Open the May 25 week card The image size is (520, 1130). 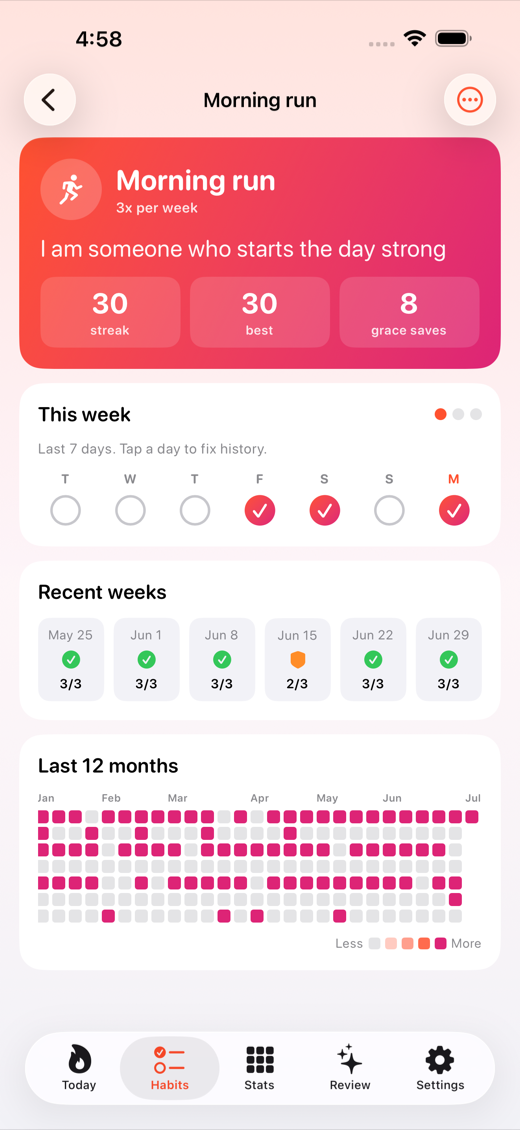(71, 659)
